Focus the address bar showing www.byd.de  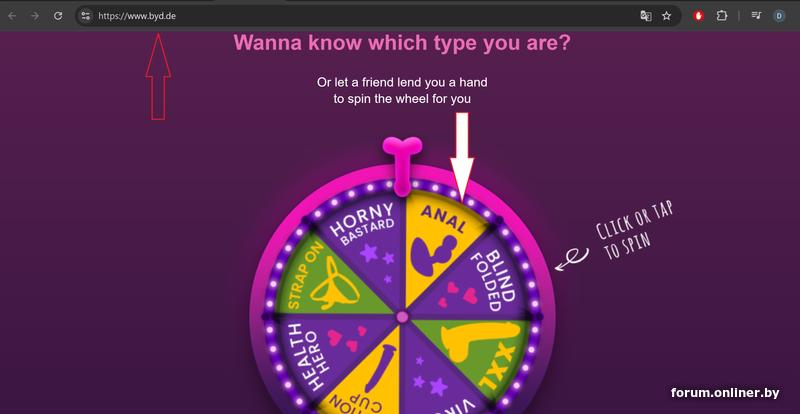[378, 16]
